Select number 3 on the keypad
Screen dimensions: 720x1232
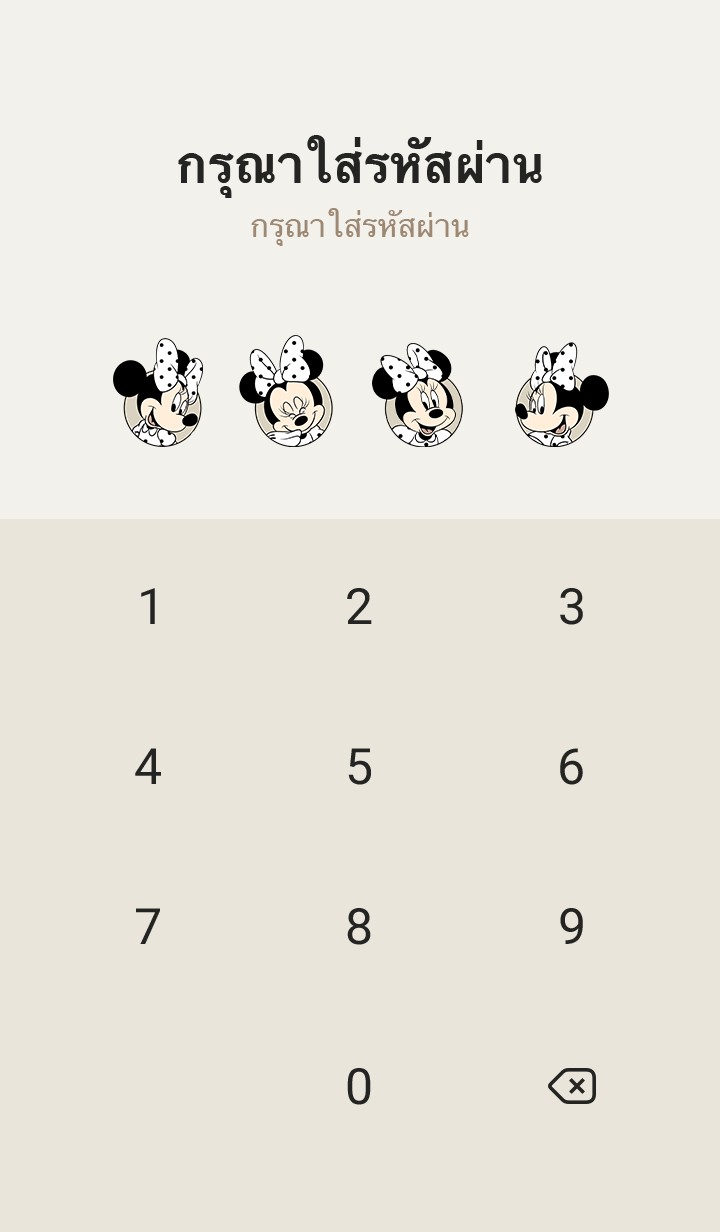tap(571, 607)
